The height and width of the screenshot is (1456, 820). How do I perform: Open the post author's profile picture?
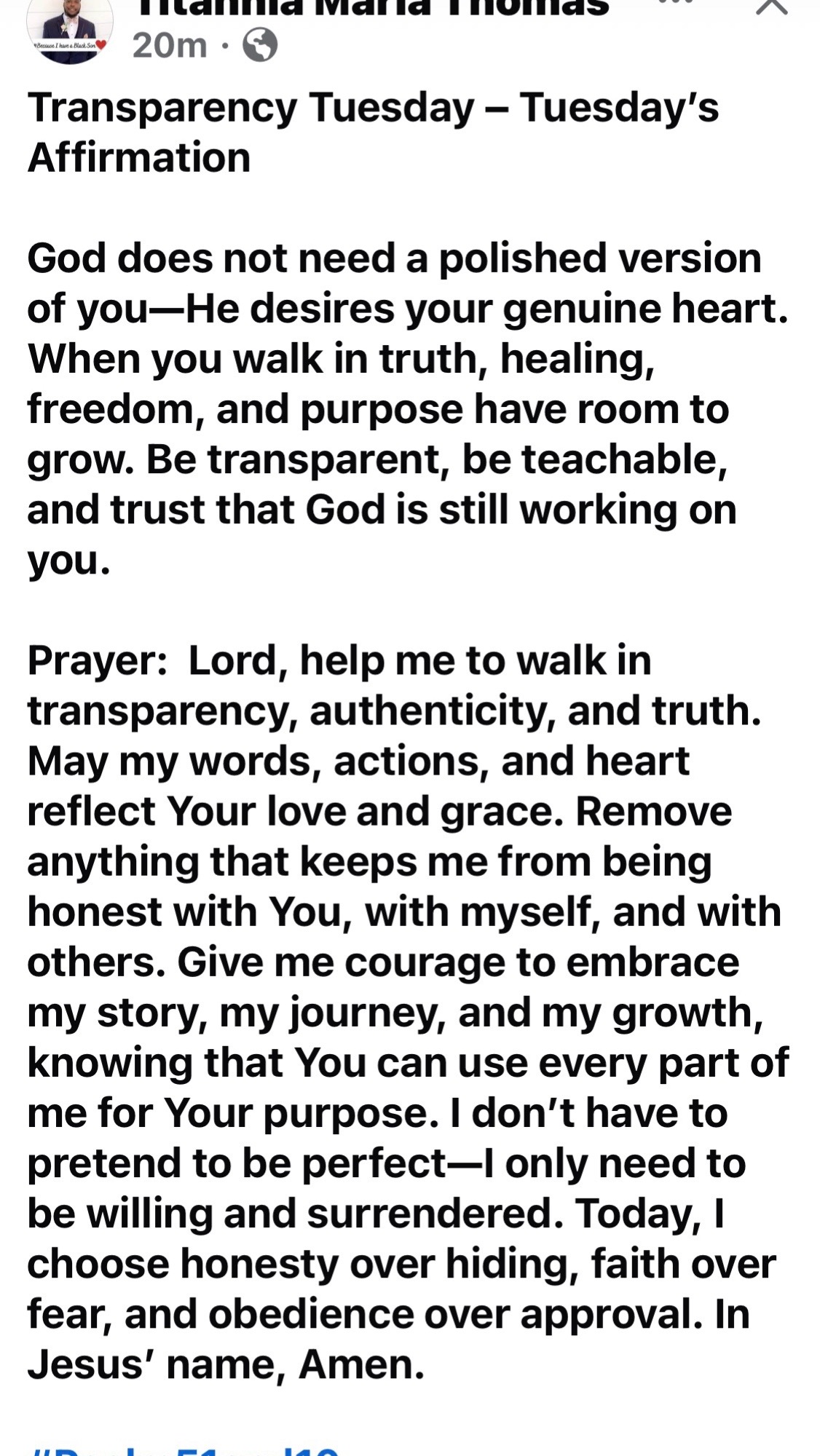70,29
